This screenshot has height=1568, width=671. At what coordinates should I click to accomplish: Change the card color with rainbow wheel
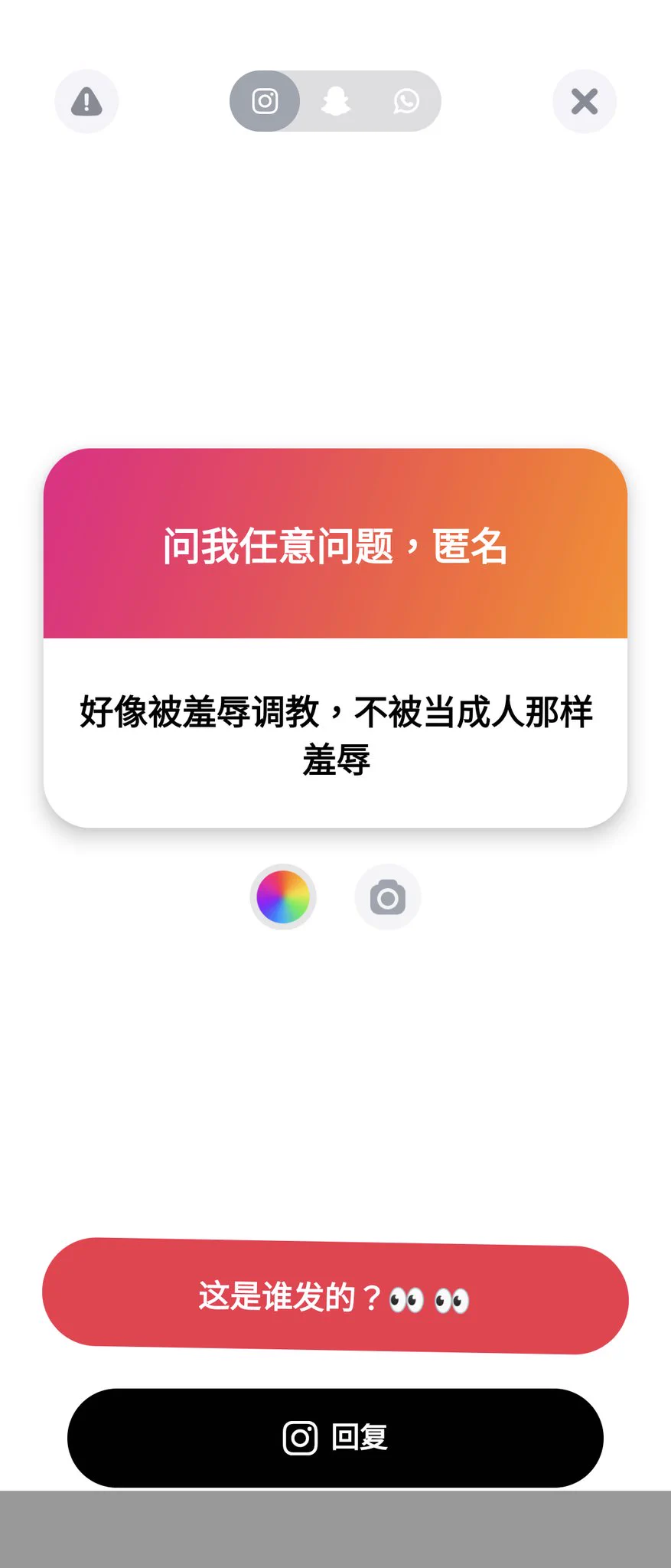pyautogui.click(x=283, y=897)
